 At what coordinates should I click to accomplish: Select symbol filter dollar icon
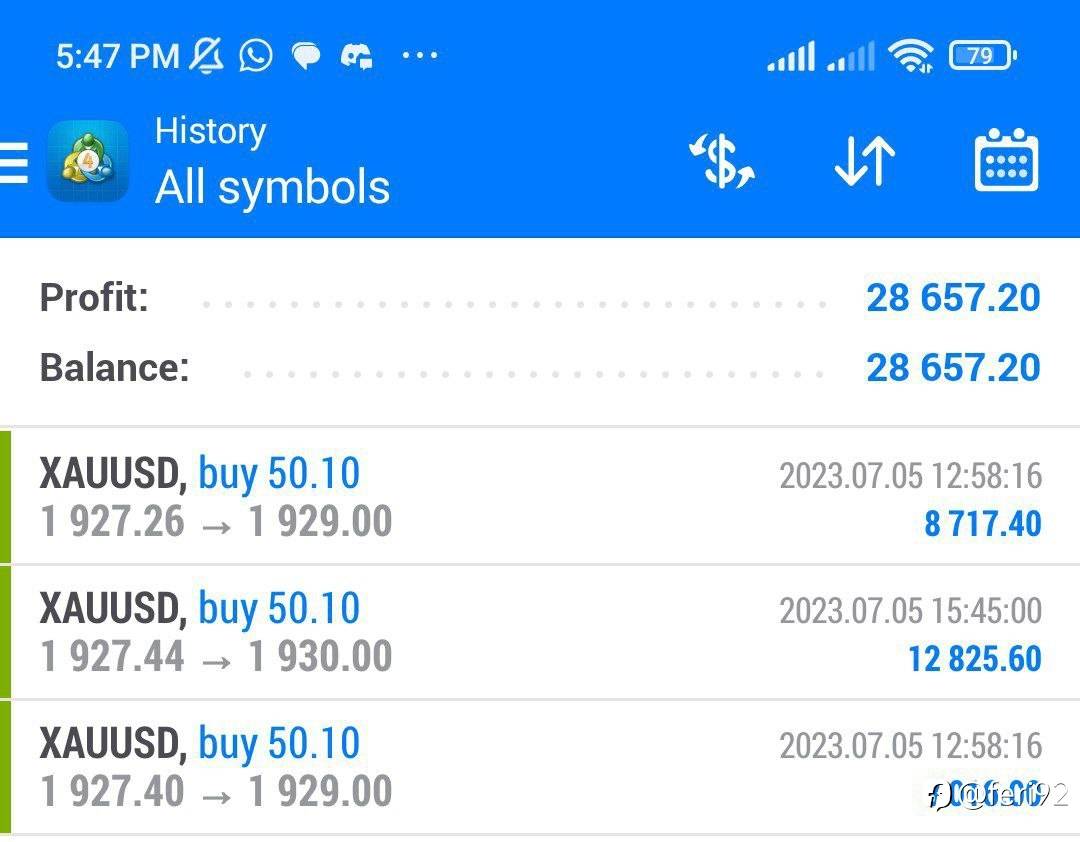pyautogui.click(x=722, y=161)
